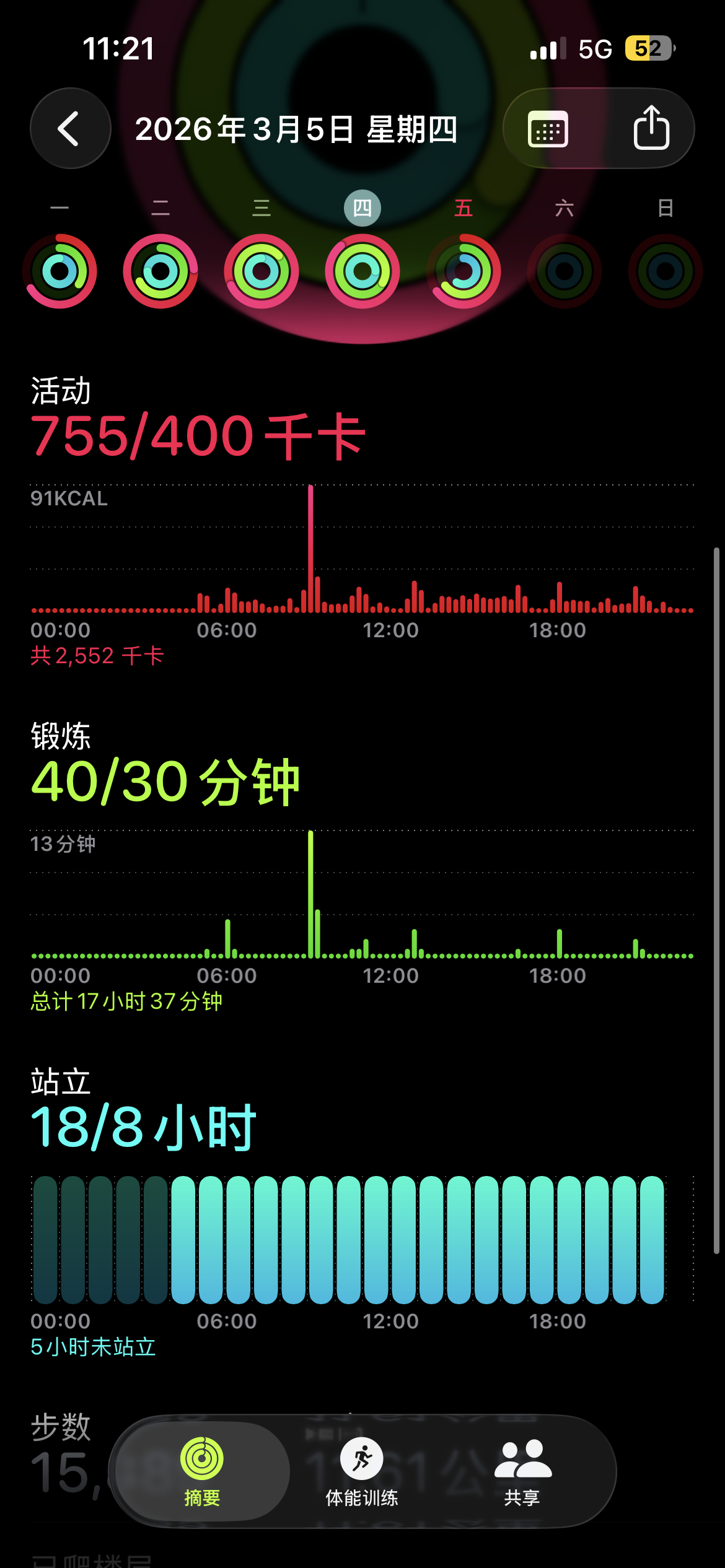
Task: Go back to the previous screen
Action: (x=70, y=129)
